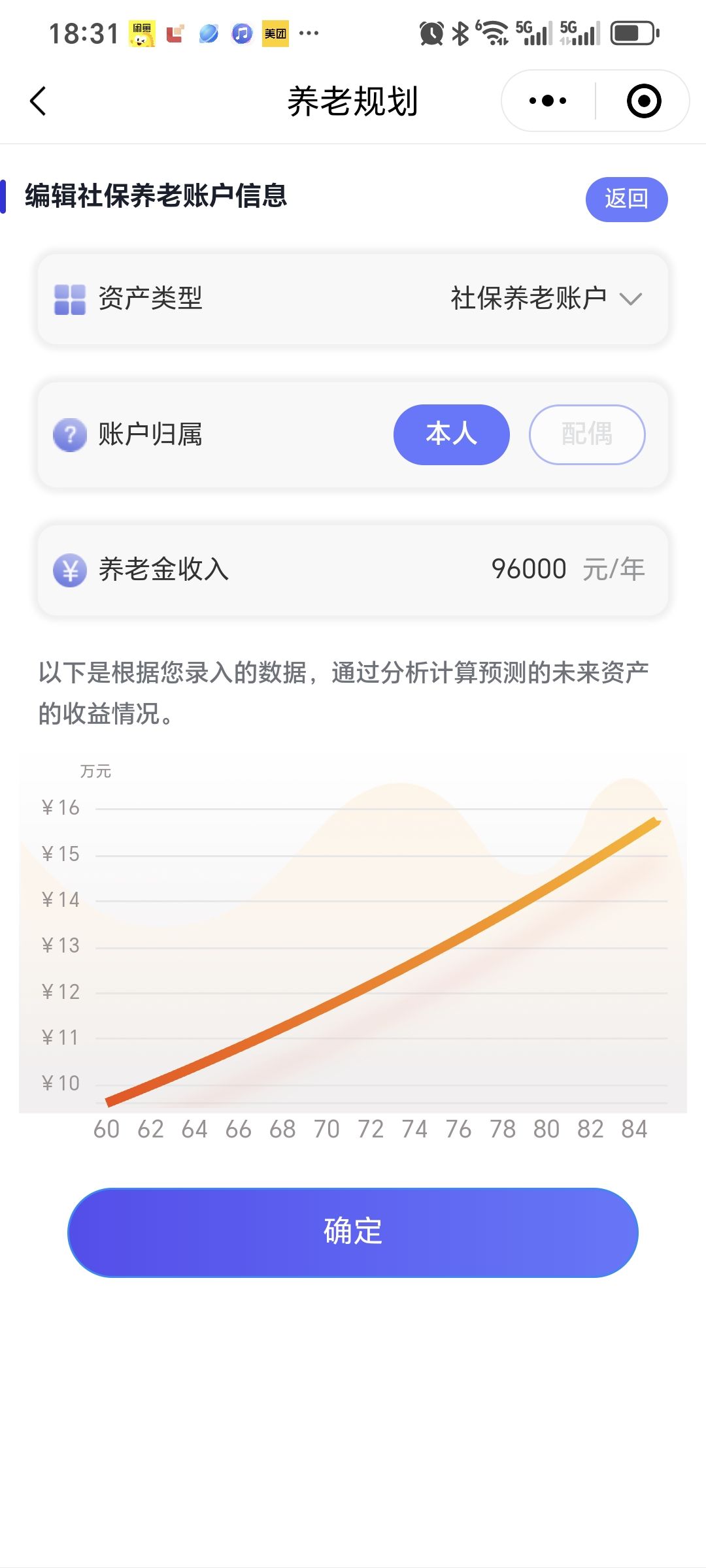
Task: Open the mini program more-options menu
Action: 548,101
